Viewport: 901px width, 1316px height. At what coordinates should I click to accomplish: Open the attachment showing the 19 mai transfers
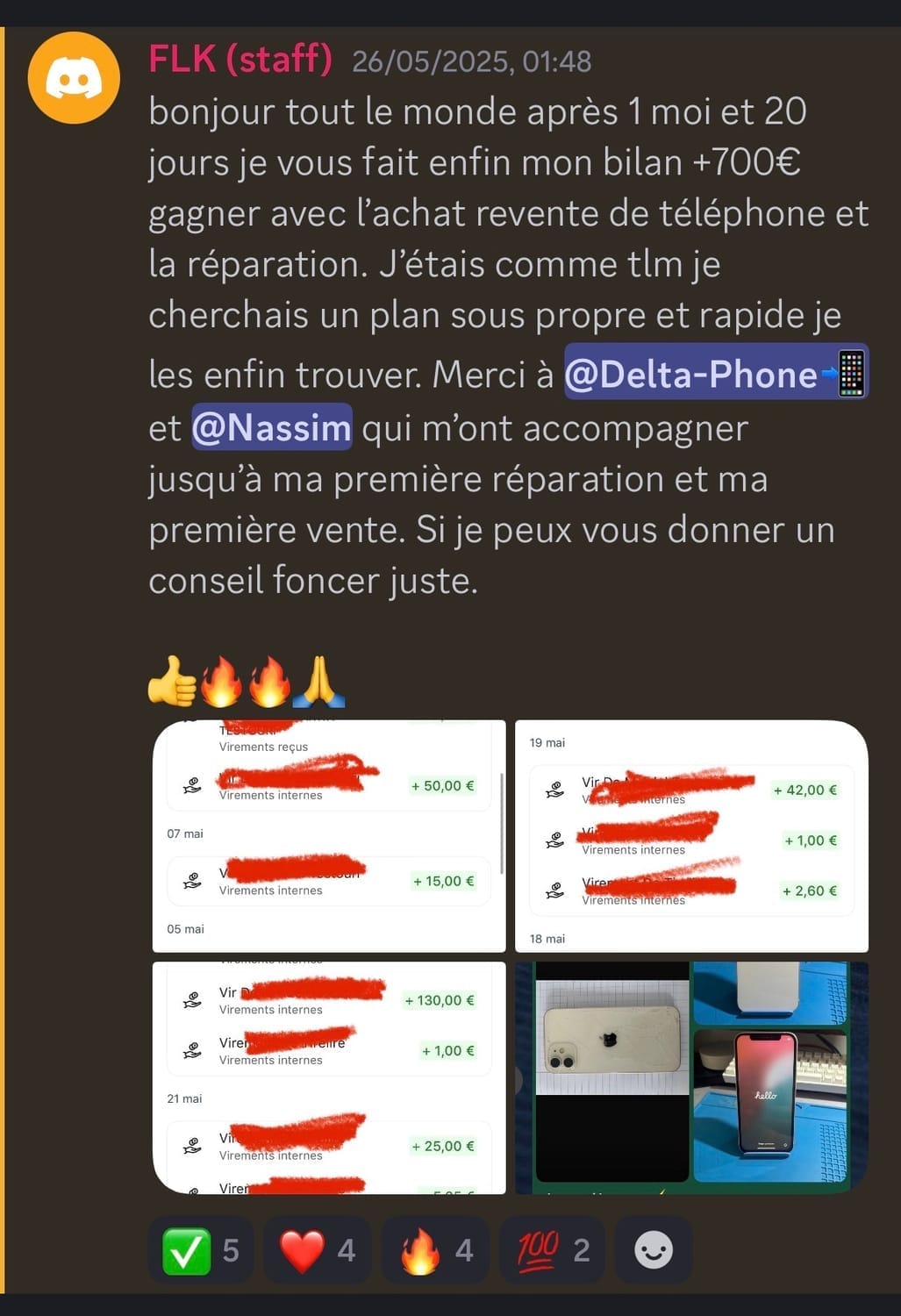[x=691, y=835]
